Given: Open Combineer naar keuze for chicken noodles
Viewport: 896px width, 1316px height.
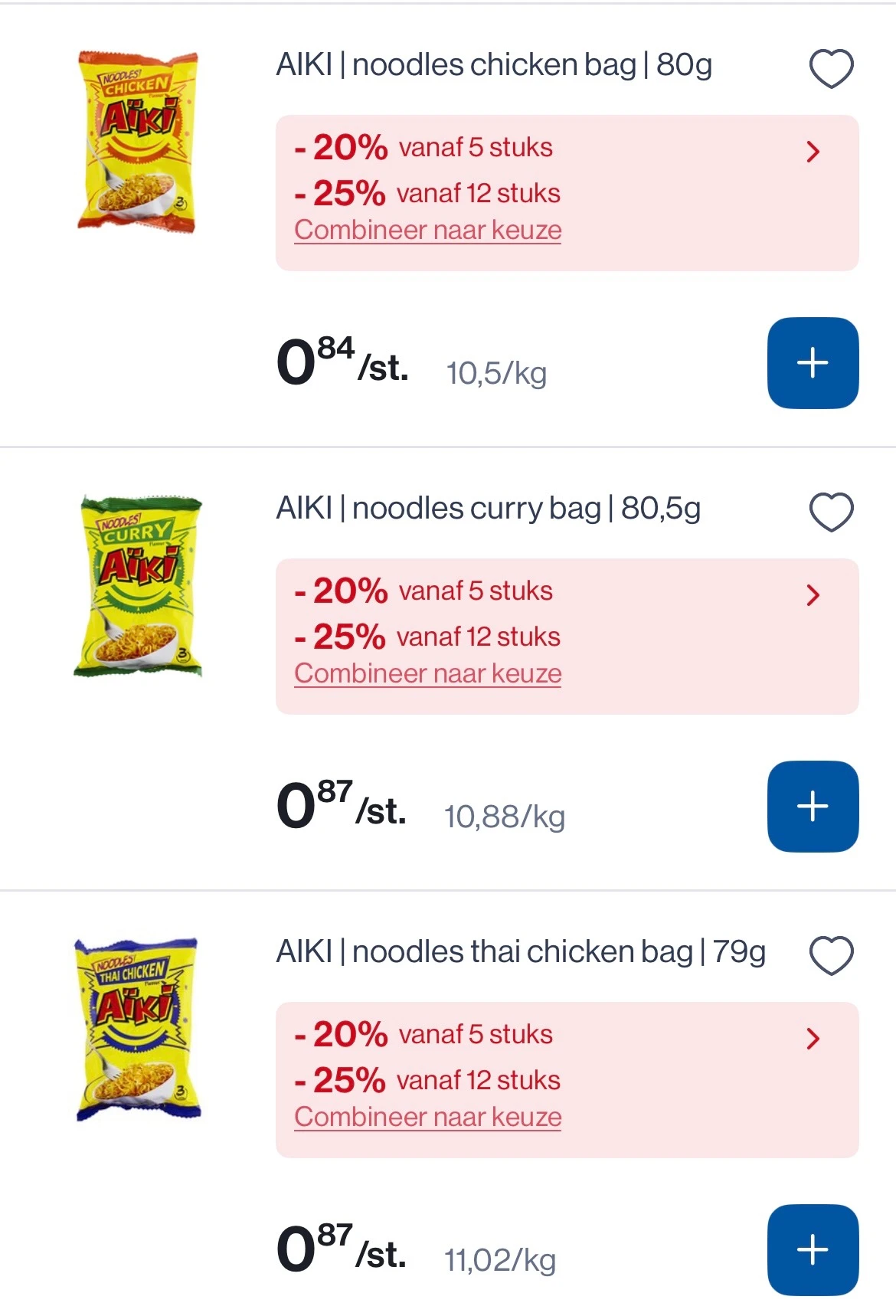Looking at the screenshot, I should pos(427,229).
